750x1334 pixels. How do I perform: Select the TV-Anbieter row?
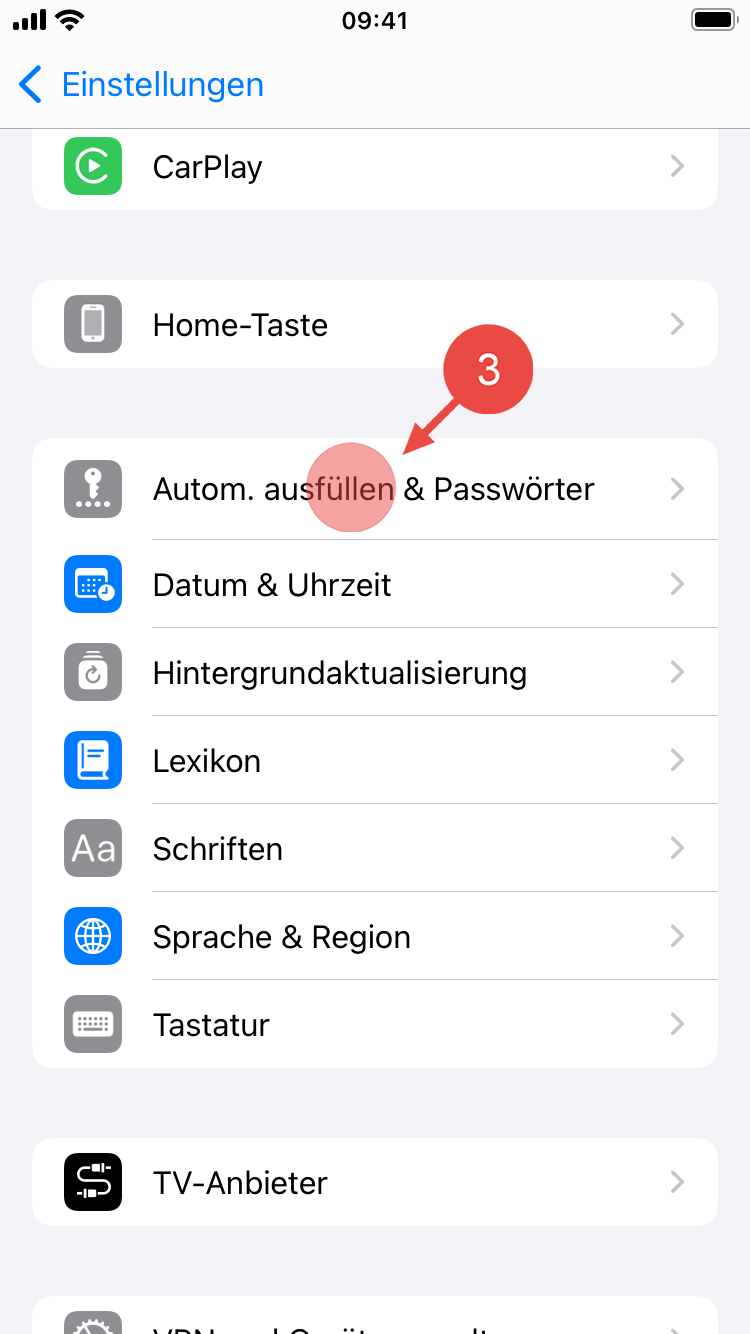pos(374,1183)
